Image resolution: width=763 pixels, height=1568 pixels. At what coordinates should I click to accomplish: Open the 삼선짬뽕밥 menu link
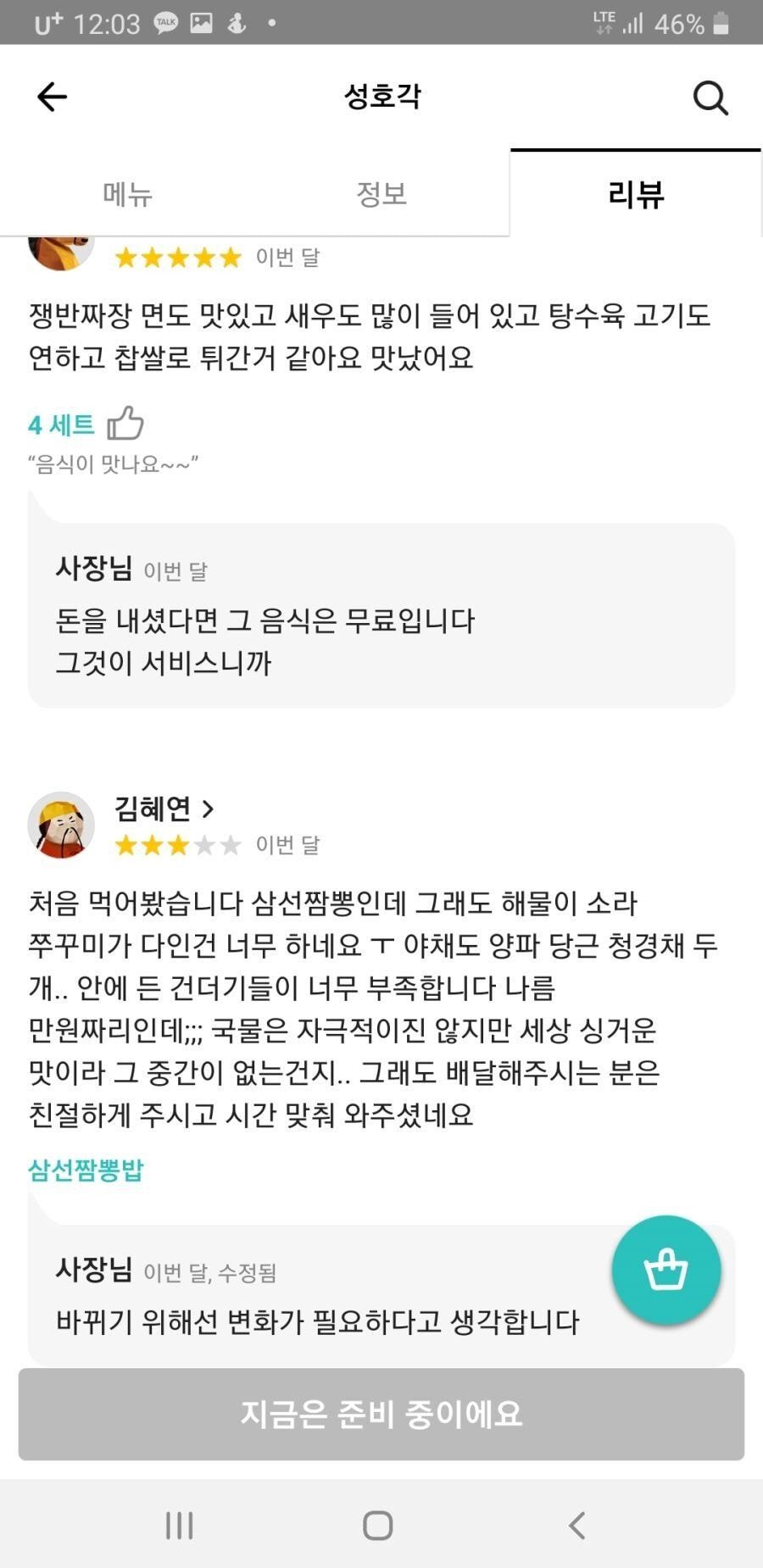(x=86, y=1170)
